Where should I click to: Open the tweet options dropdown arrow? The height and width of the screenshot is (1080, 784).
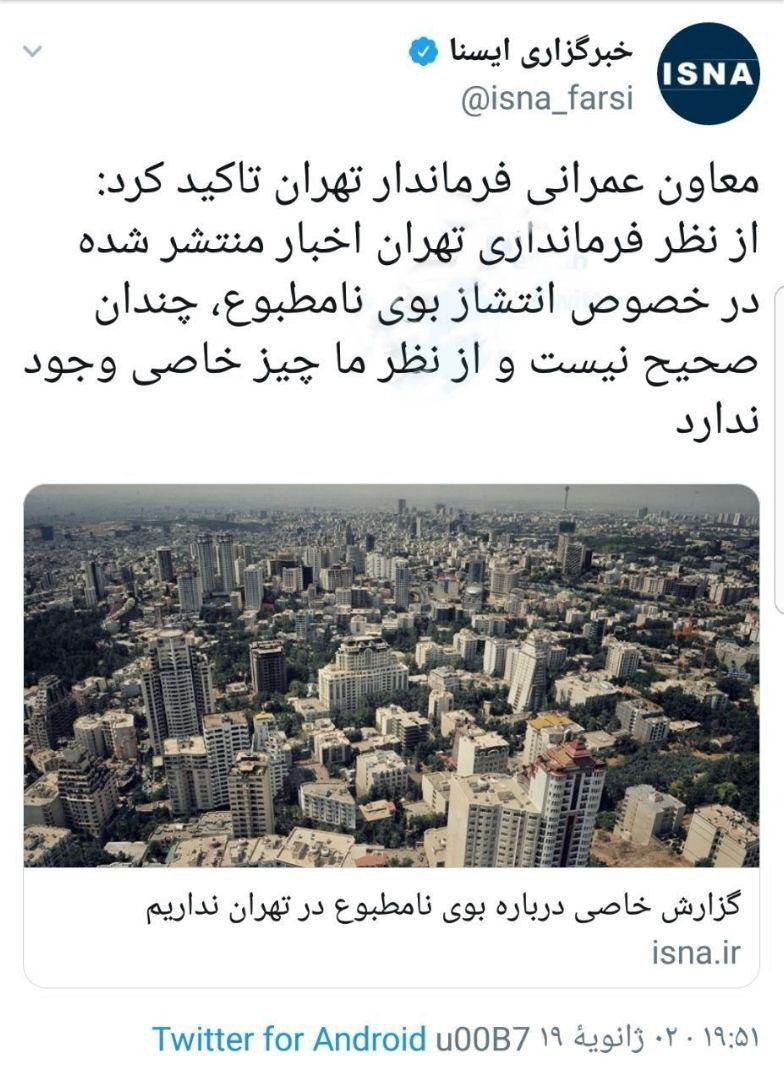pyautogui.click(x=34, y=51)
